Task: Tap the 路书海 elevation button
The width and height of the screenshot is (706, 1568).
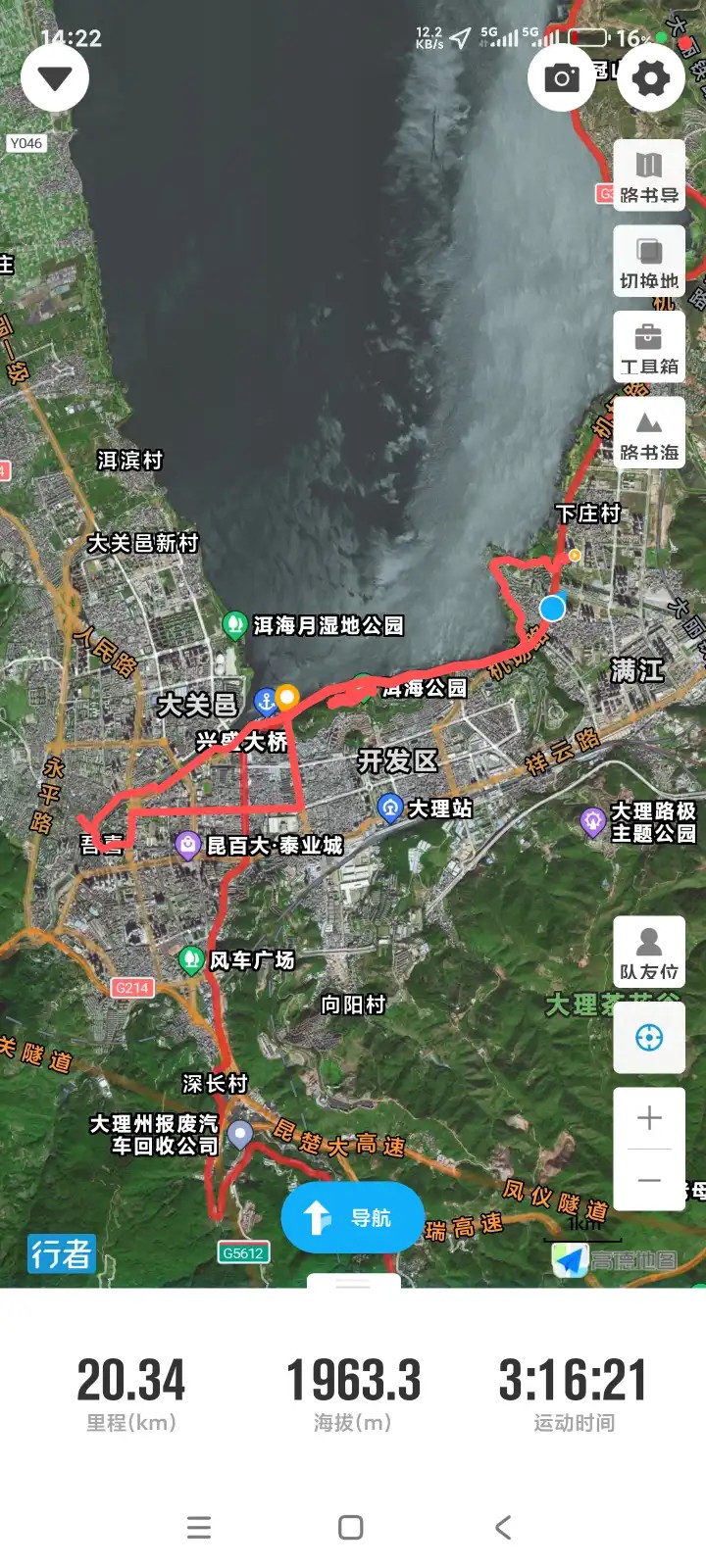Action: pos(649,433)
